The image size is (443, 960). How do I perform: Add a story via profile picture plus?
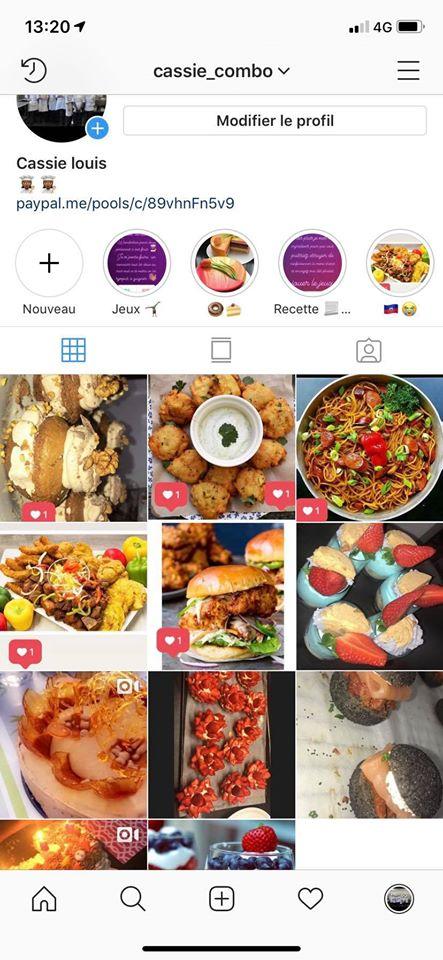coord(97,129)
